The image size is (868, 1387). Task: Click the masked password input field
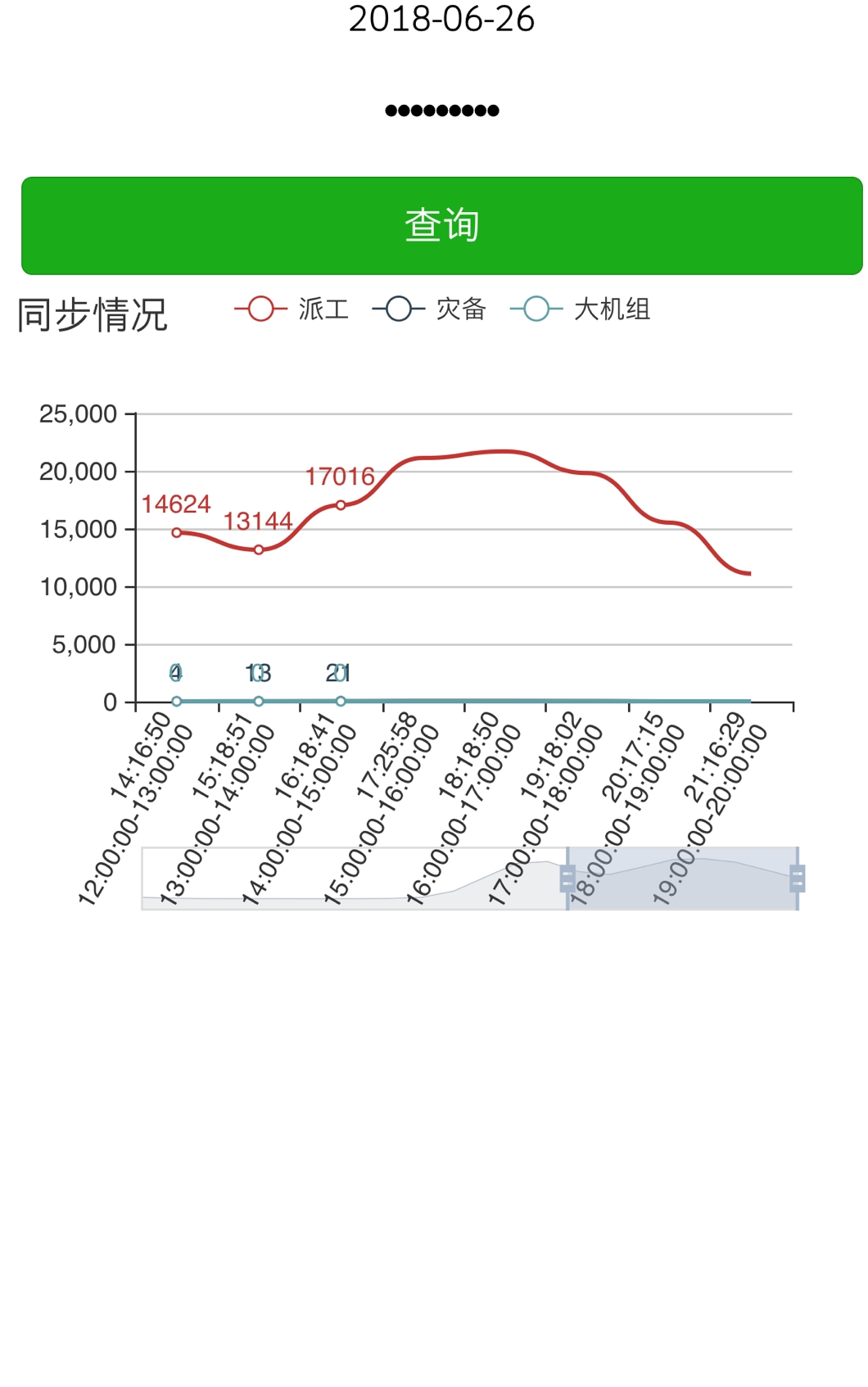coord(441,109)
